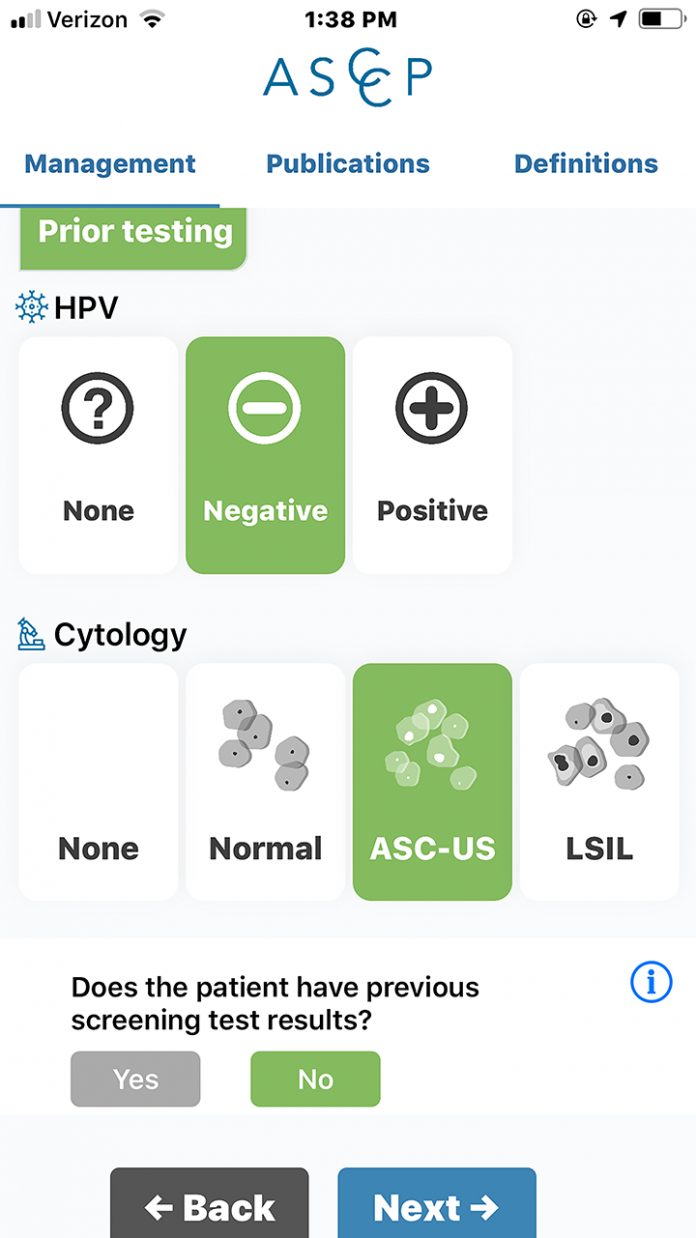Select LSIL cytology result
696x1238 pixels.
point(599,782)
